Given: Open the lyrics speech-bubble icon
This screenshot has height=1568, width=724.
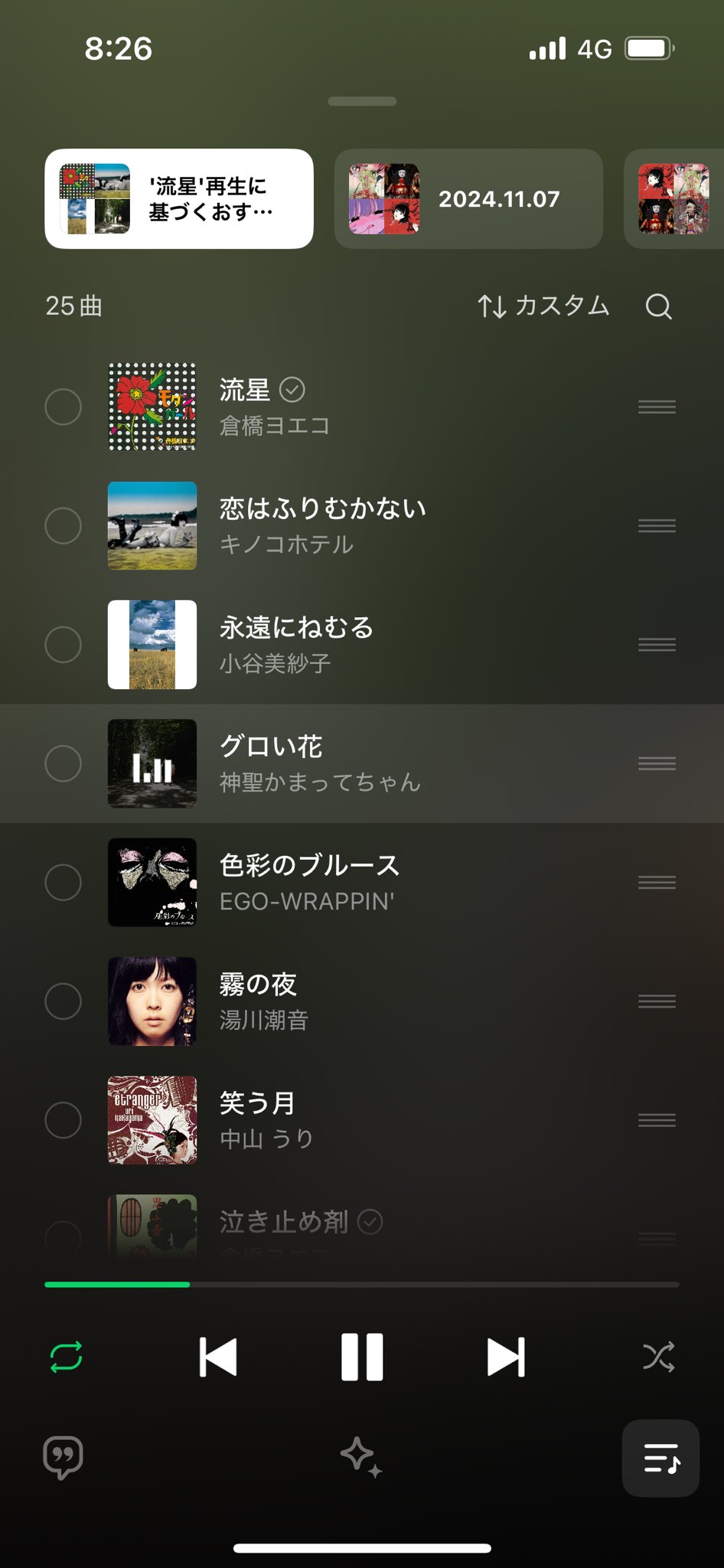Looking at the screenshot, I should point(64,1457).
